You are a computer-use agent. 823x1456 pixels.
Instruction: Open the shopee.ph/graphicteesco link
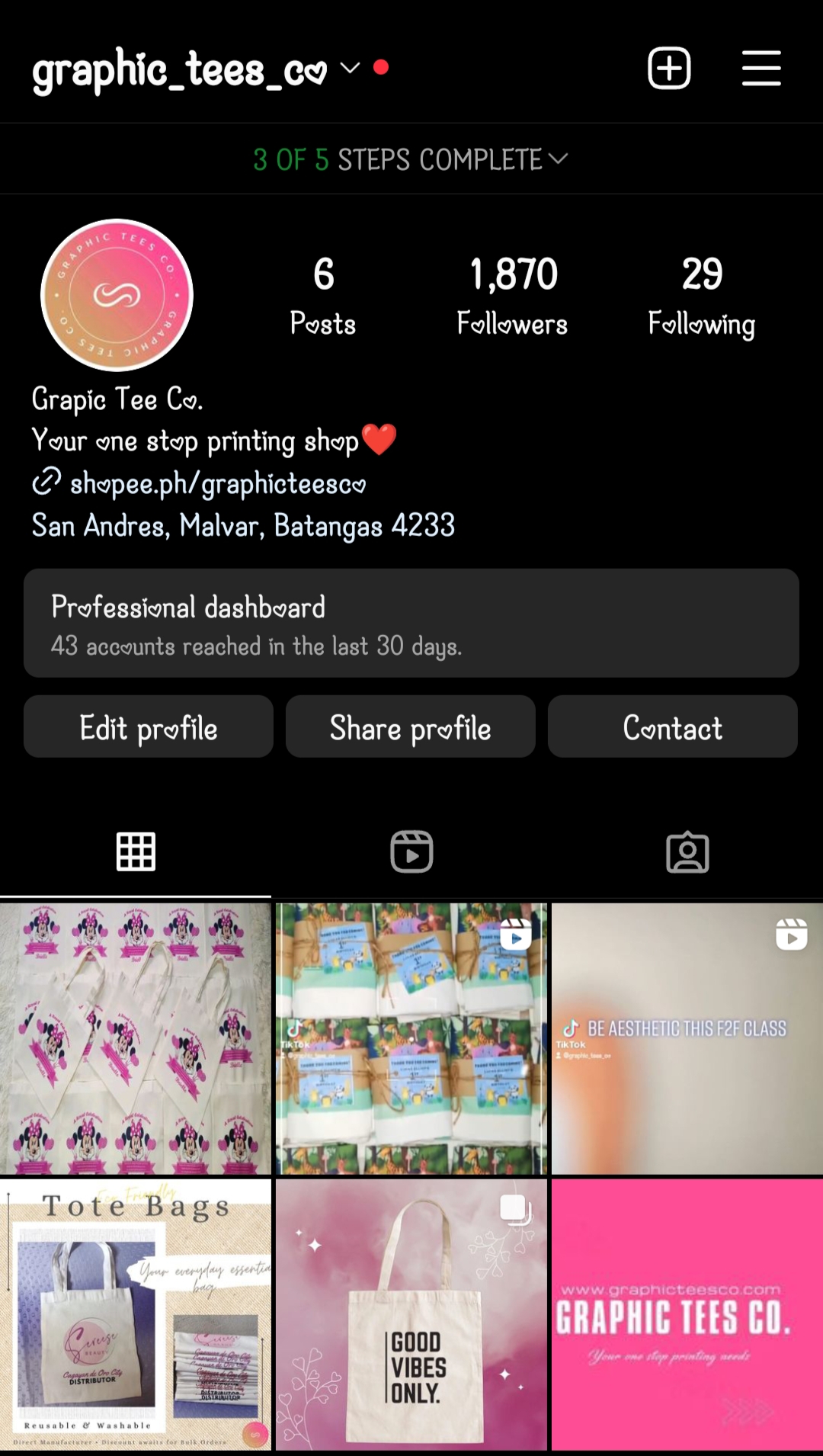point(217,483)
